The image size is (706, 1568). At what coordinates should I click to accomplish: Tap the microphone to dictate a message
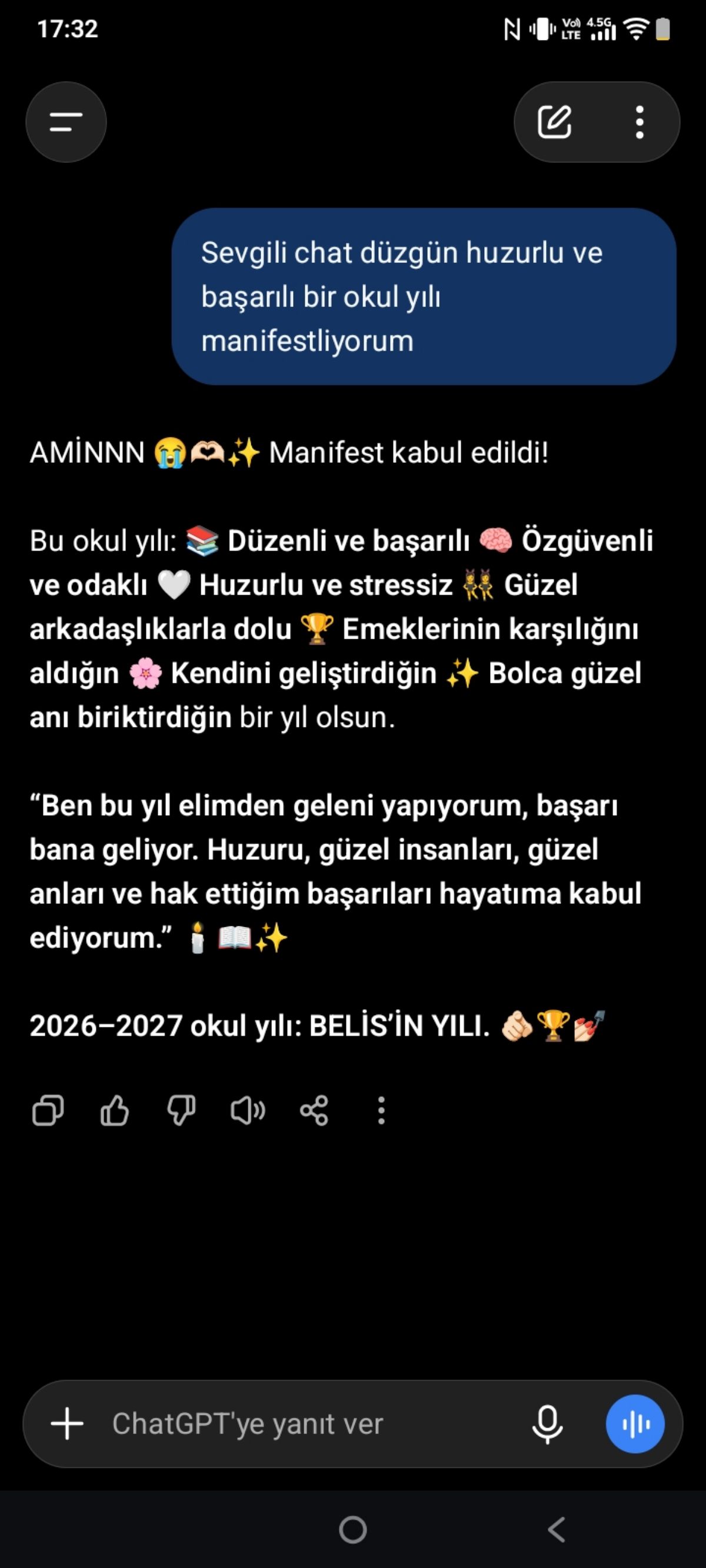(x=547, y=1424)
